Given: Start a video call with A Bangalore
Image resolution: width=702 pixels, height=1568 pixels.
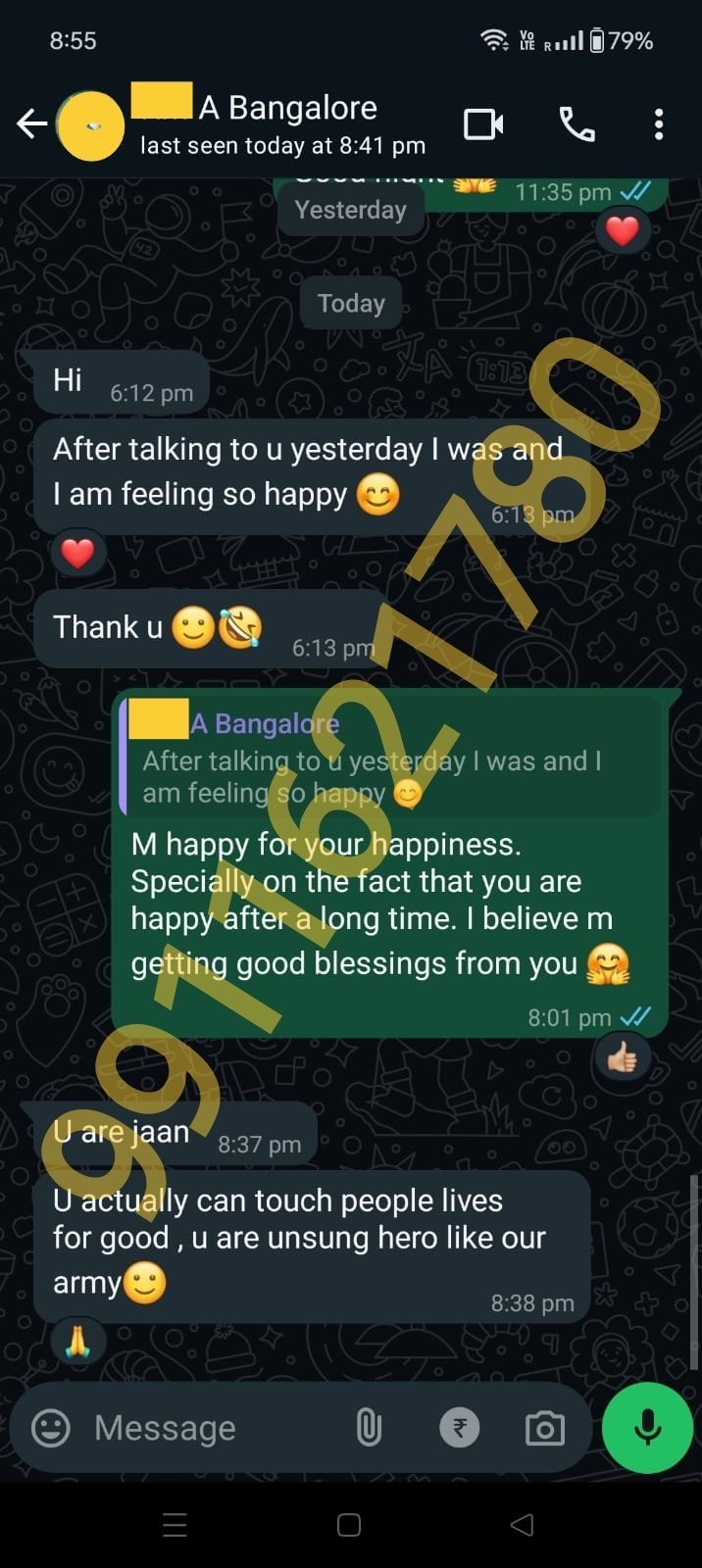Looking at the screenshot, I should [483, 124].
